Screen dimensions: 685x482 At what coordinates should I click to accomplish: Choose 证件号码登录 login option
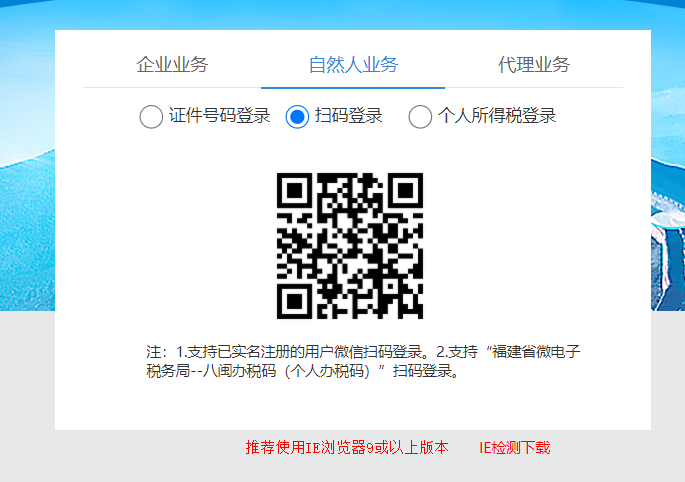pos(151,116)
